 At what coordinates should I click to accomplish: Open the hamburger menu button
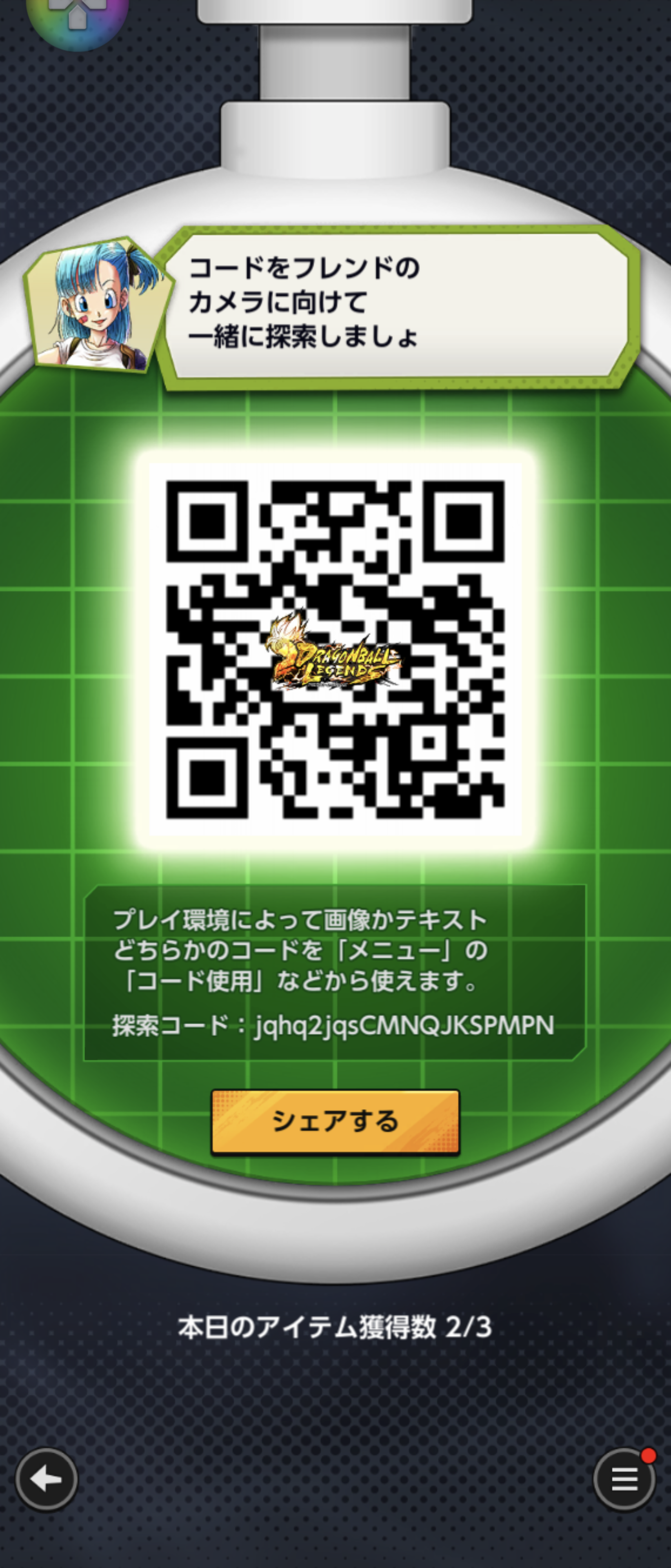point(624,1479)
